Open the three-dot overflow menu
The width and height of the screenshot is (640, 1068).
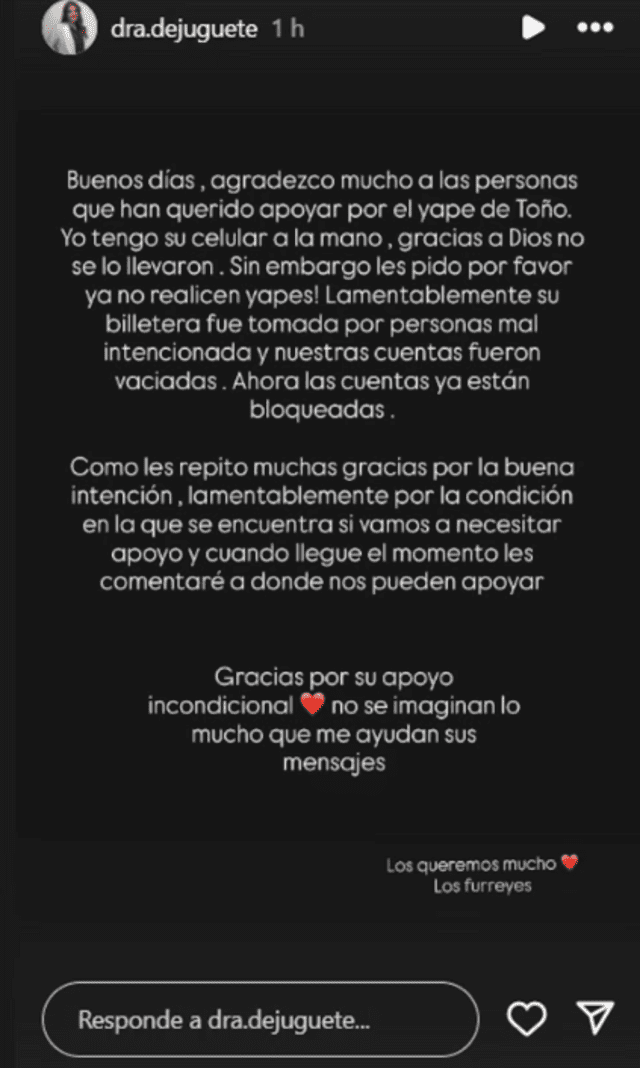(595, 28)
